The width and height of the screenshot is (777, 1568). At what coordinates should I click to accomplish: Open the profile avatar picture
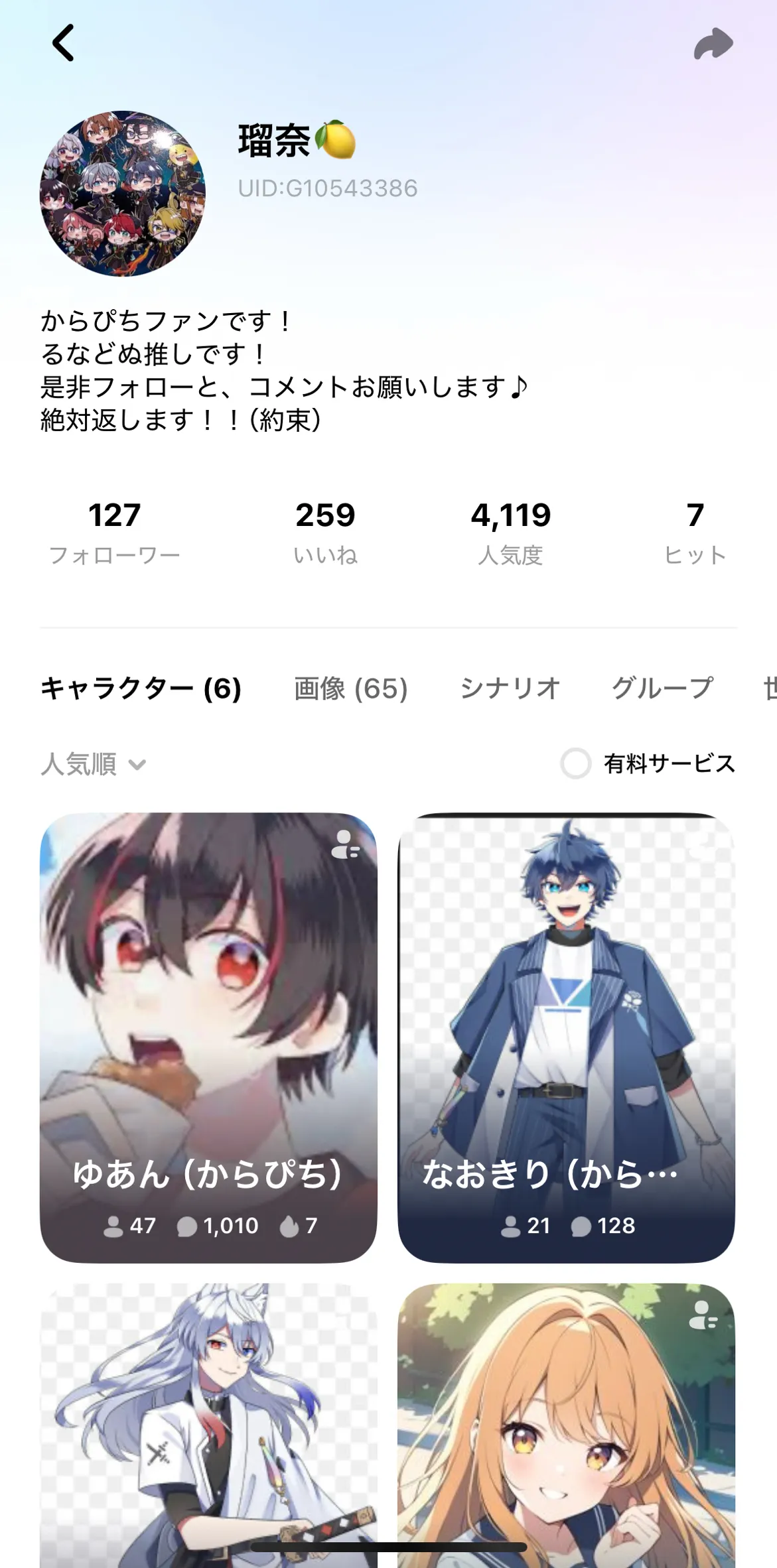pyautogui.click(x=123, y=193)
